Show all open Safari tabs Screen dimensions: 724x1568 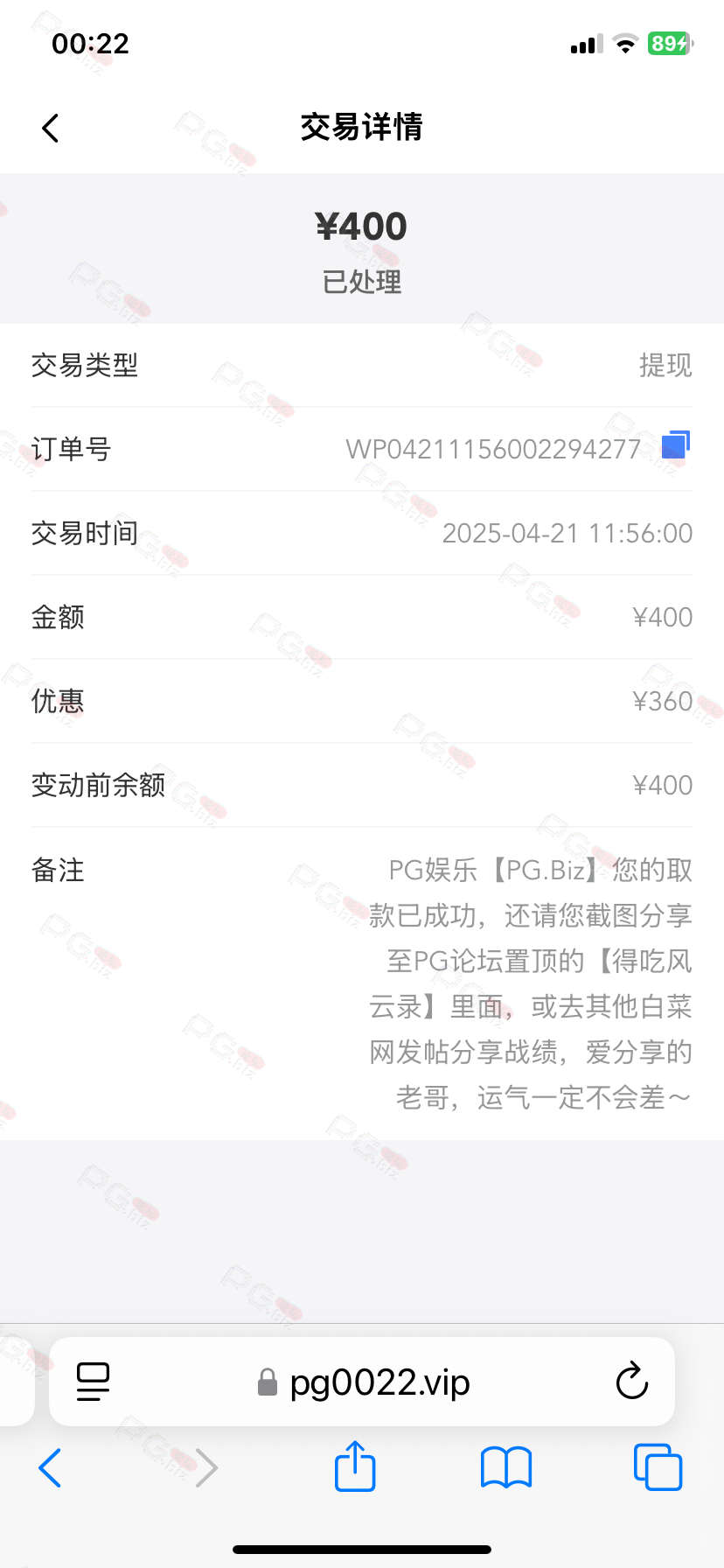click(x=658, y=1467)
